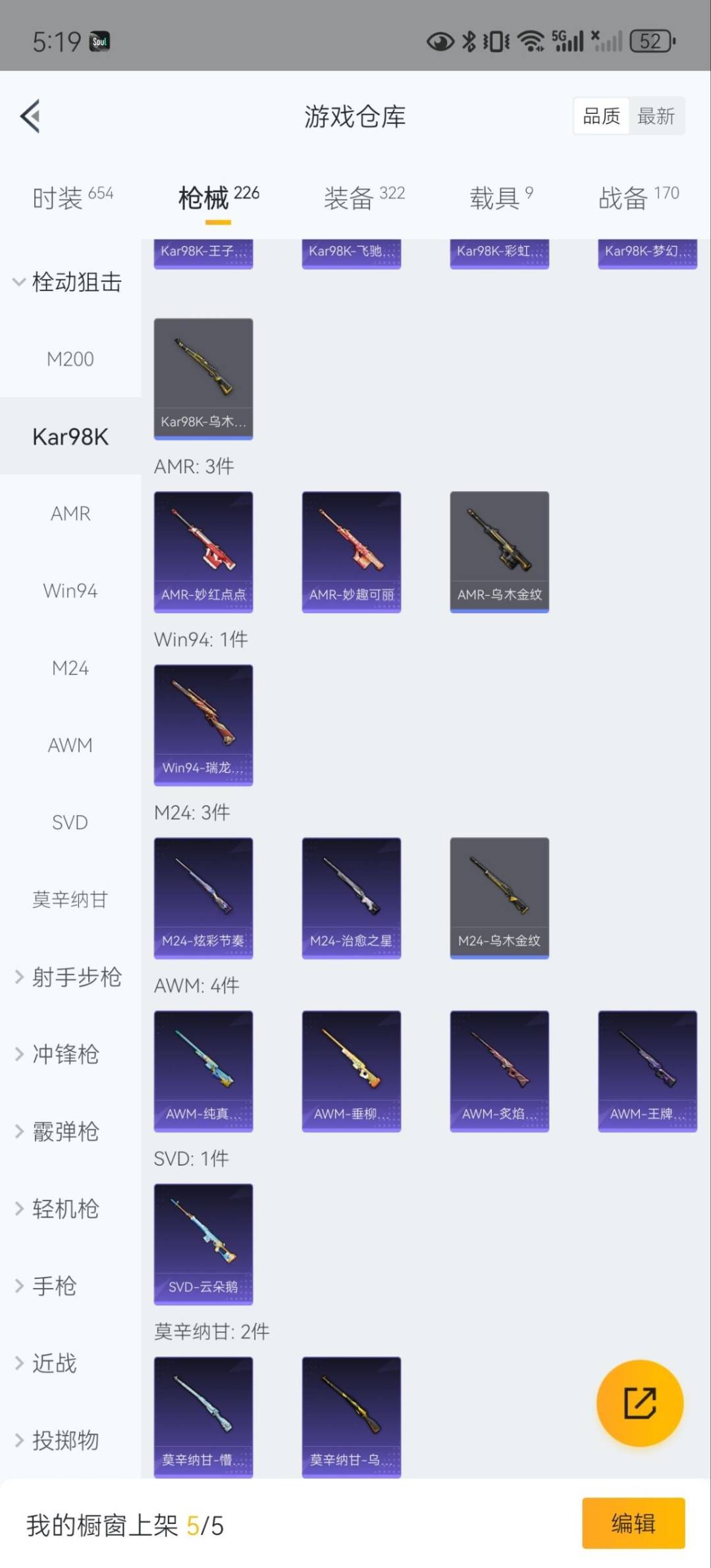Viewport: 711px width, 1568px height.
Task: Select 莫辛纳甘 in the side list
Action: point(70,900)
